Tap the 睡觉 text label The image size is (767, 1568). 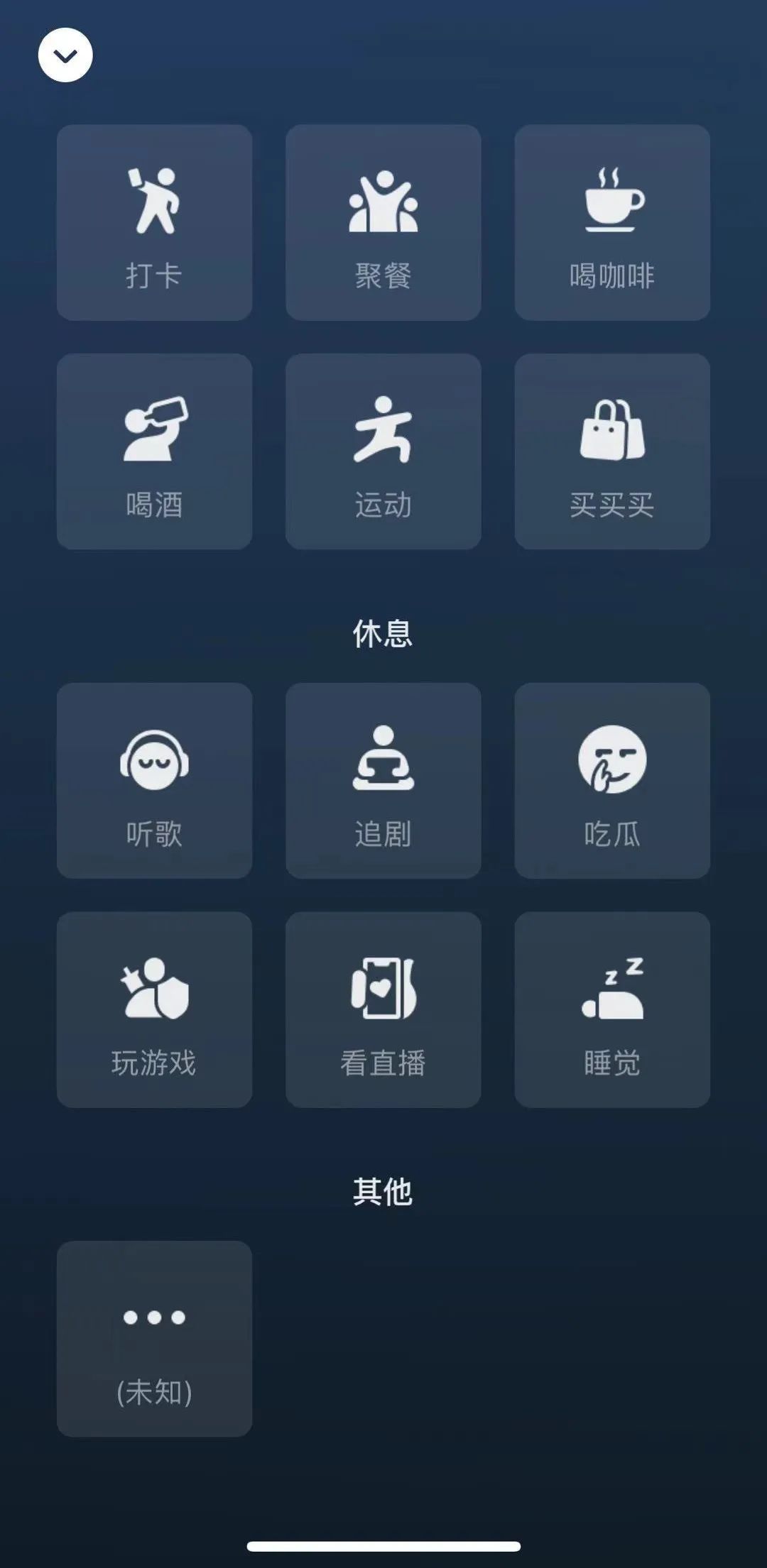click(611, 1063)
